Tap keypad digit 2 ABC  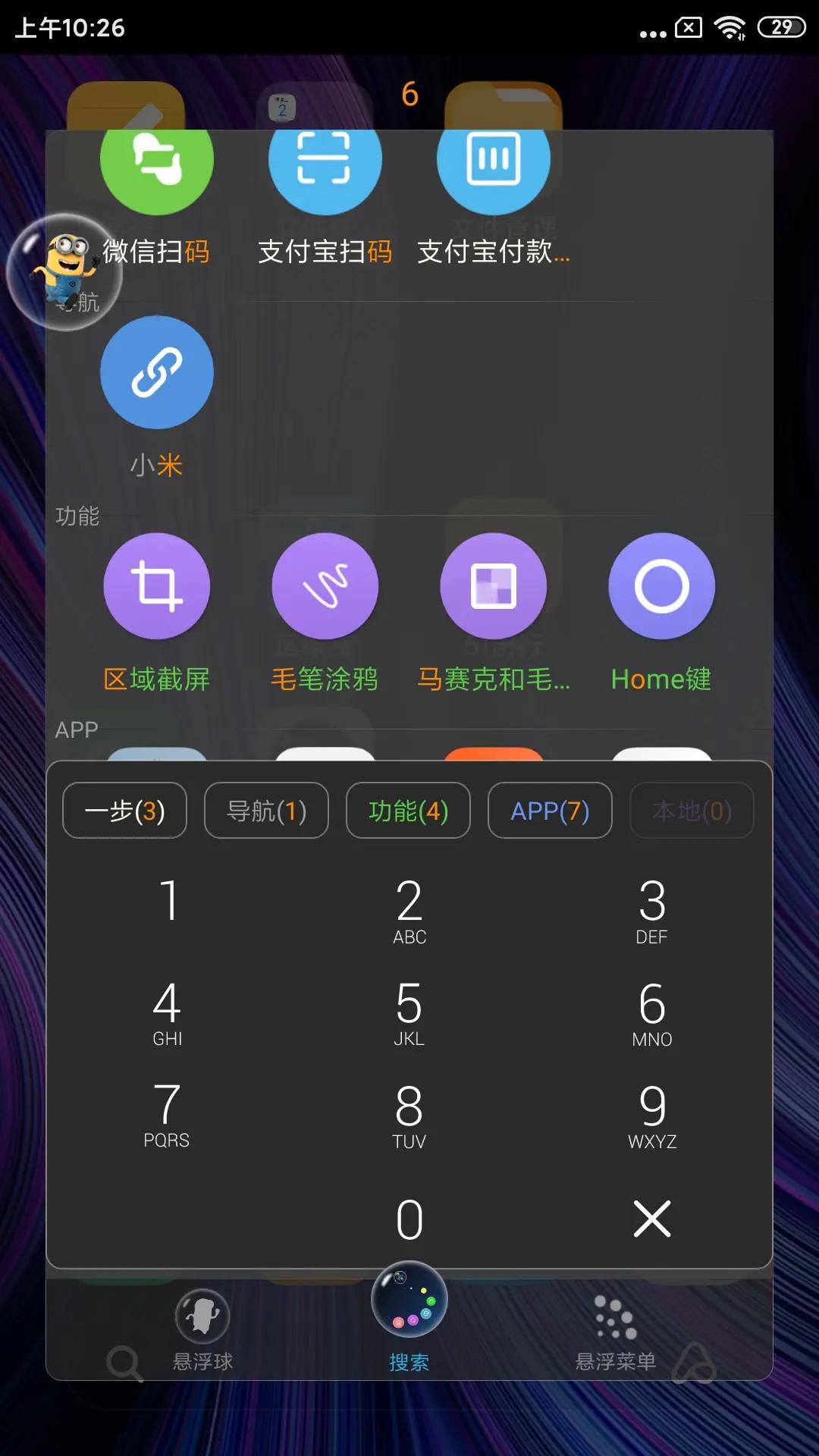(409, 910)
